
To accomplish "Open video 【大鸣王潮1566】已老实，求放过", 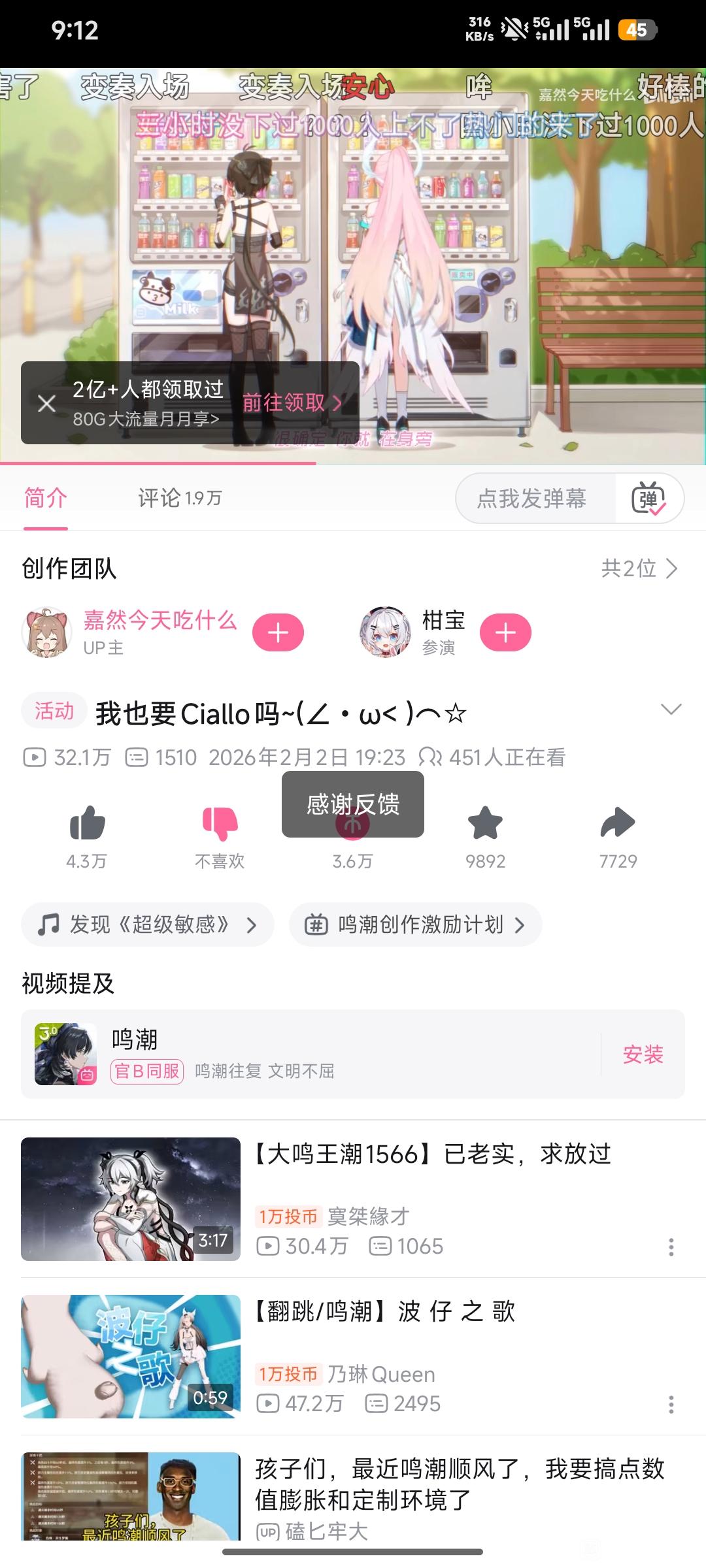I will [x=431, y=1154].
